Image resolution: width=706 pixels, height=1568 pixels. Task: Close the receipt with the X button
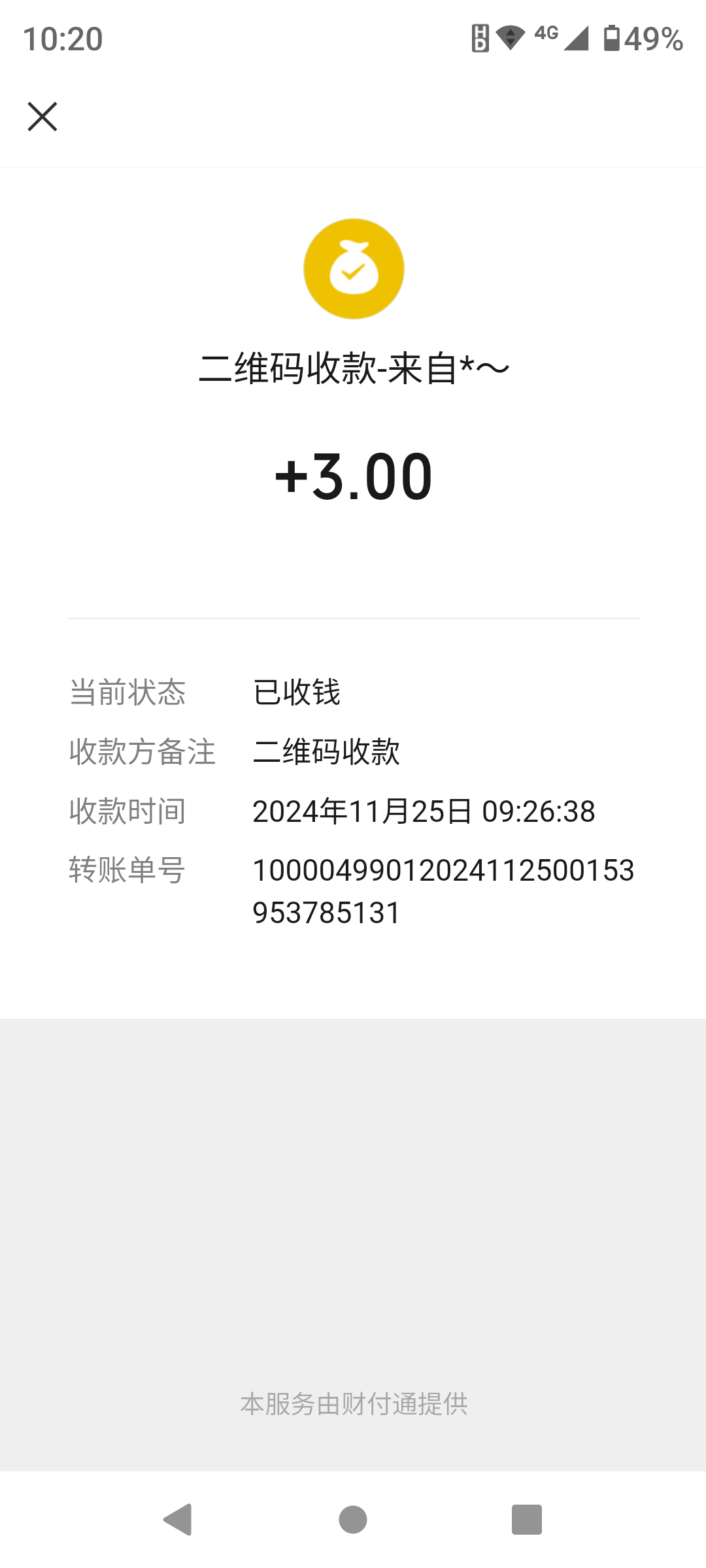coord(43,118)
